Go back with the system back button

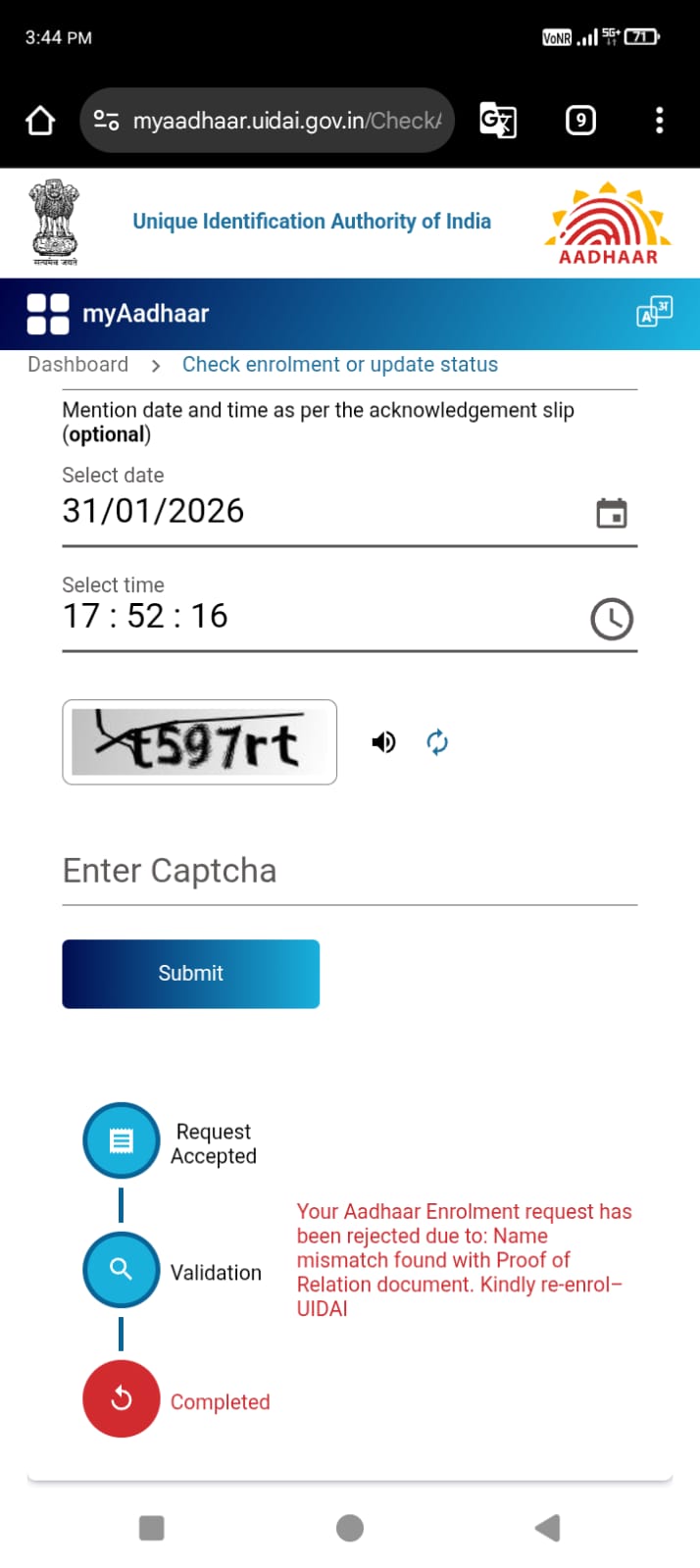(547, 1528)
